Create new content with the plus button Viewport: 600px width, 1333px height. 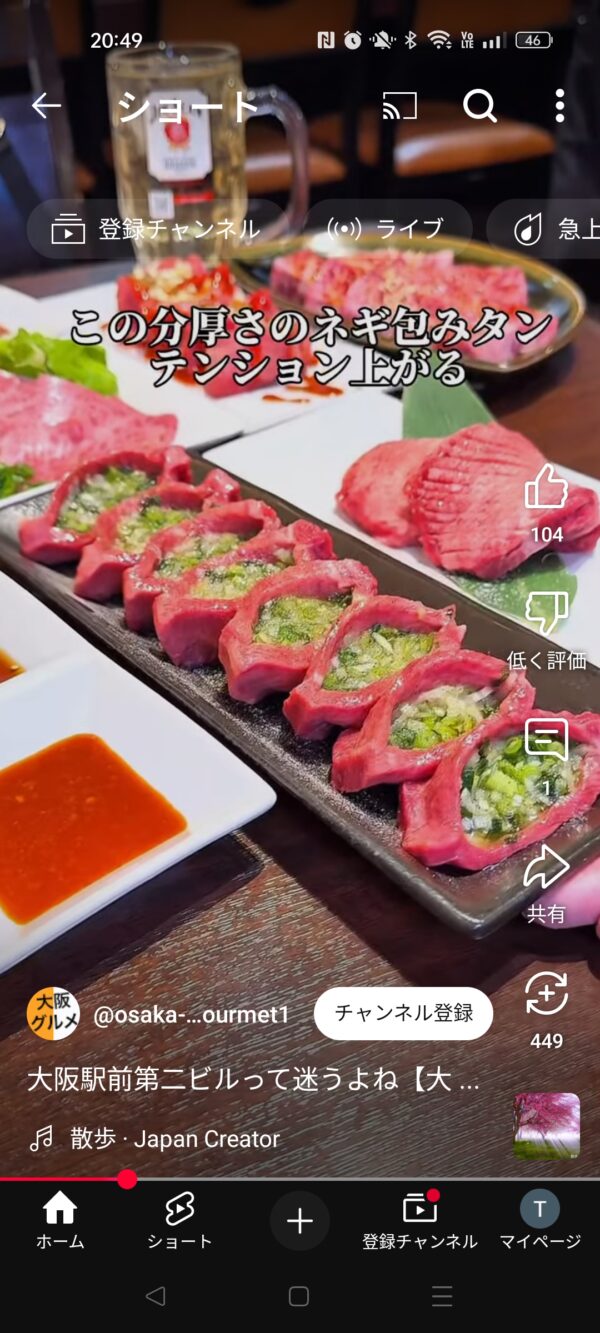click(x=300, y=1221)
